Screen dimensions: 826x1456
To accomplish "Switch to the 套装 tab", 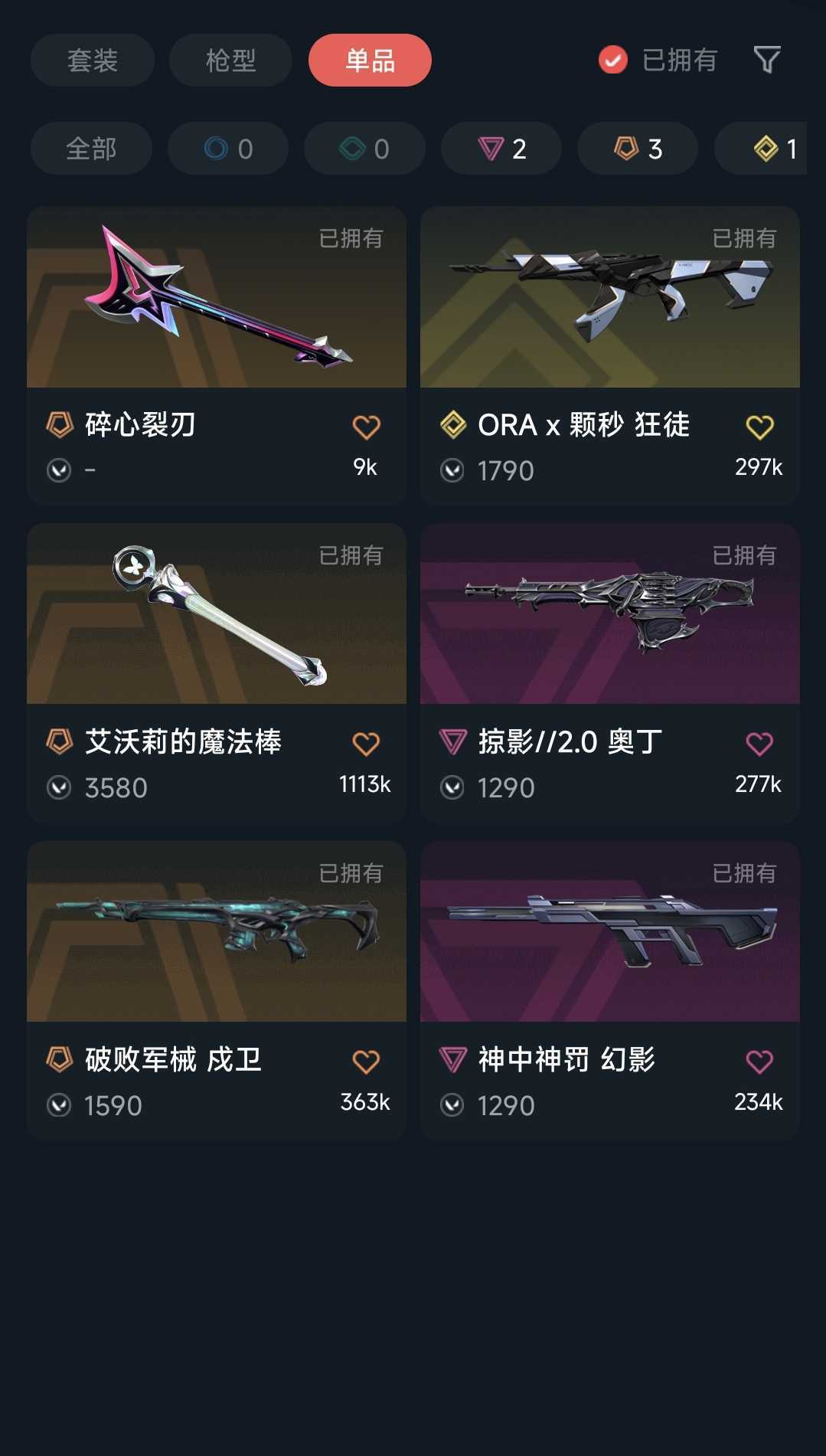I will point(92,61).
